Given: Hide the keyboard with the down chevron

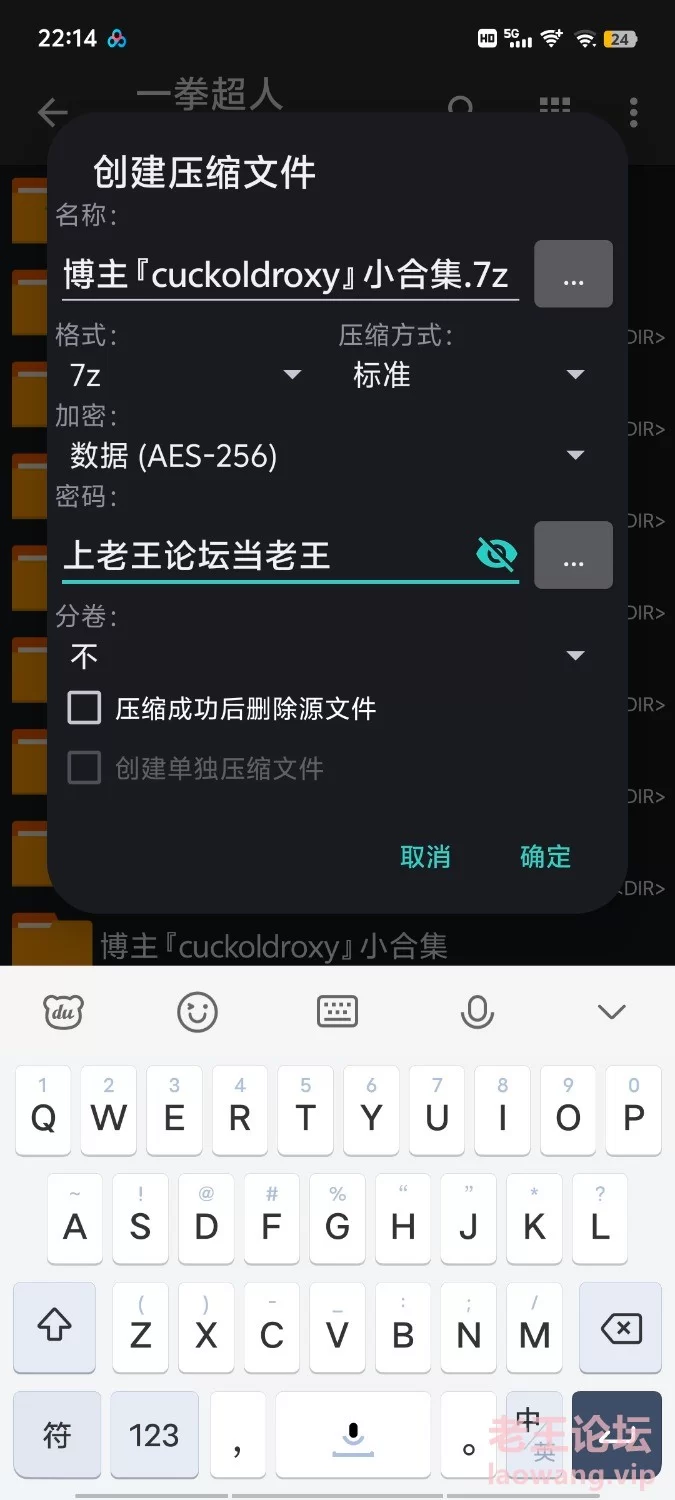Looking at the screenshot, I should (611, 1012).
